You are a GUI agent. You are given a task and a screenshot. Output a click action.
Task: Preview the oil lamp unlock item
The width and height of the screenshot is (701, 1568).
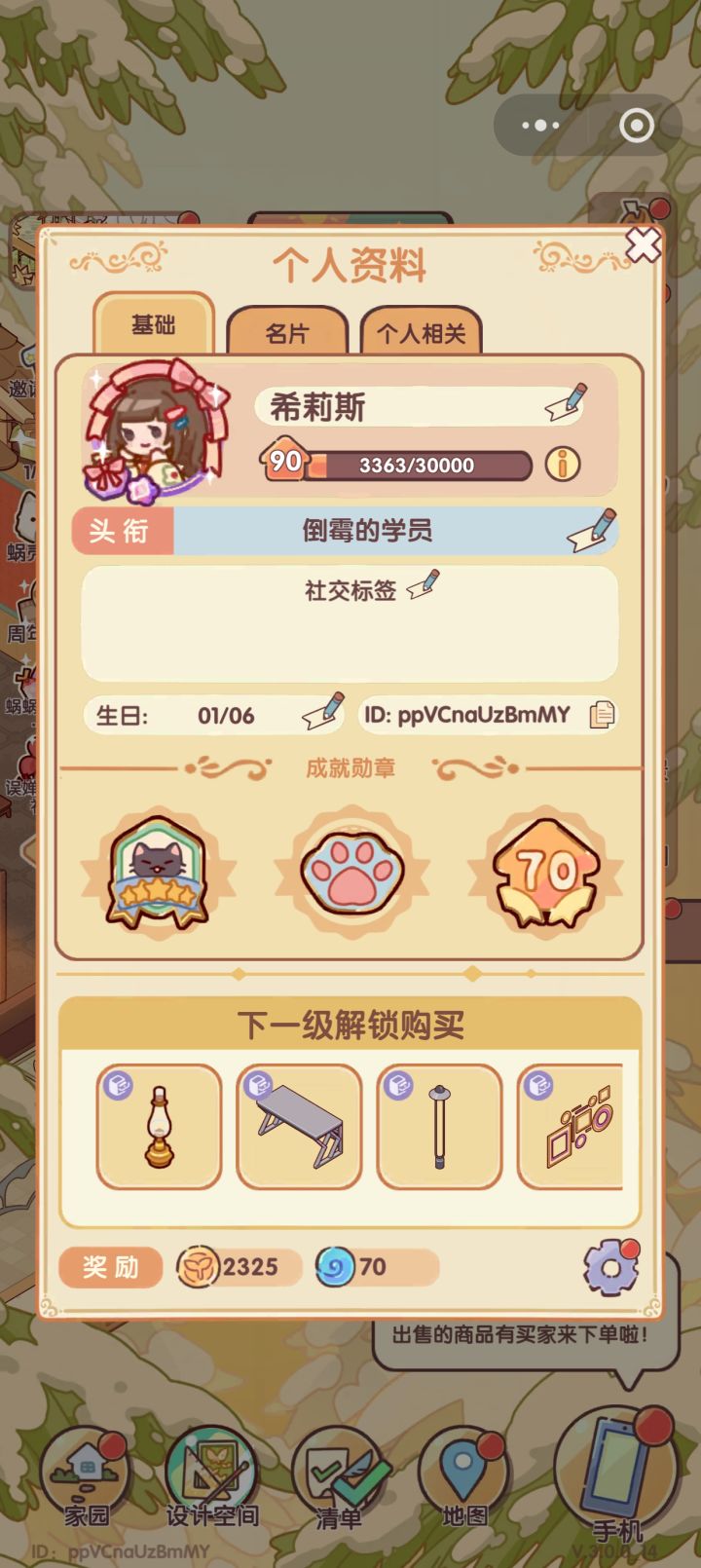(158, 1125)
